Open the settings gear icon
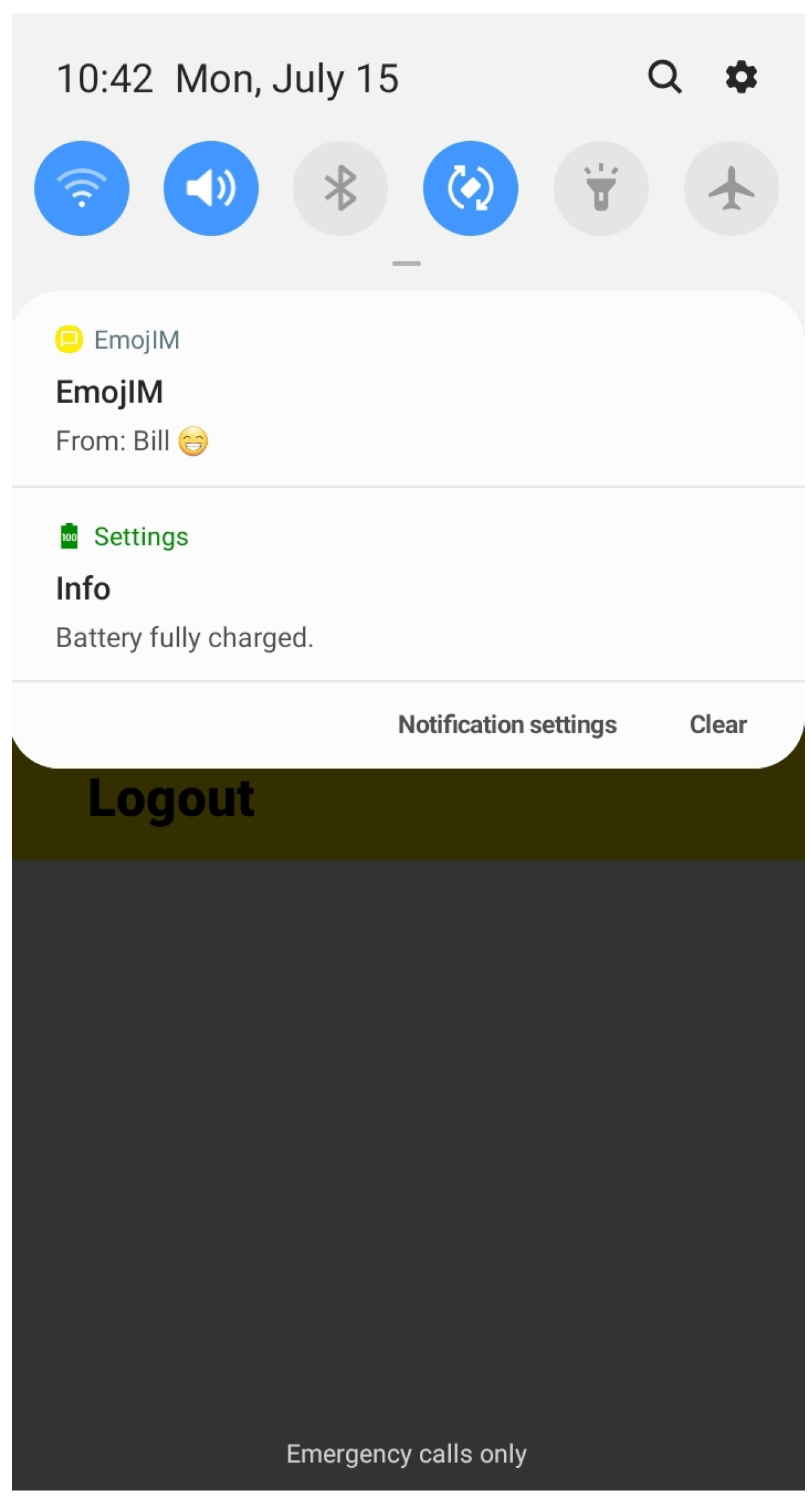This screenshot has height=1500, width=812. click(x=741, y=78)
